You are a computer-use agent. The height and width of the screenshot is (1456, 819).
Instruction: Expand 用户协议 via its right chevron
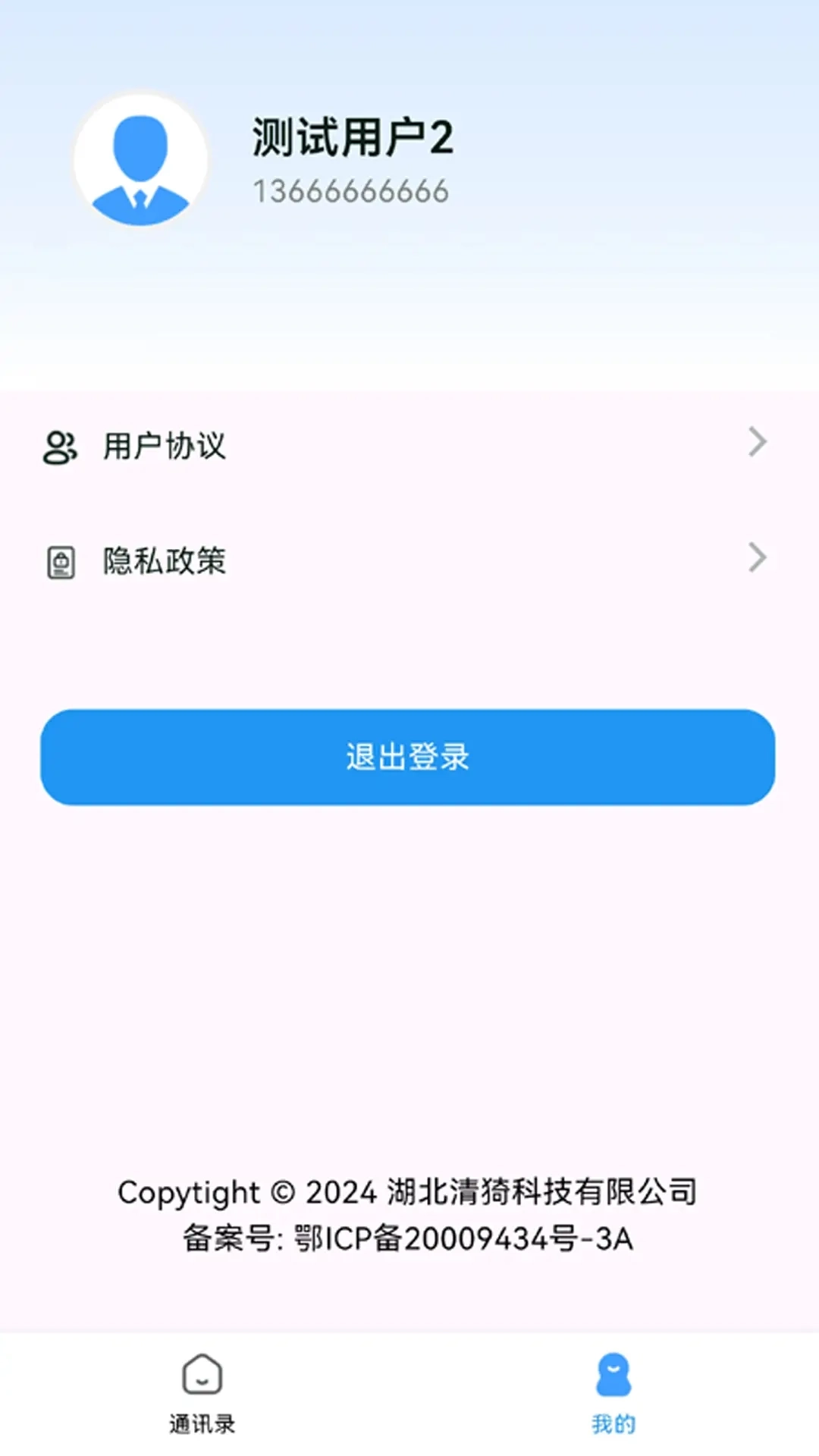point(756,443)
